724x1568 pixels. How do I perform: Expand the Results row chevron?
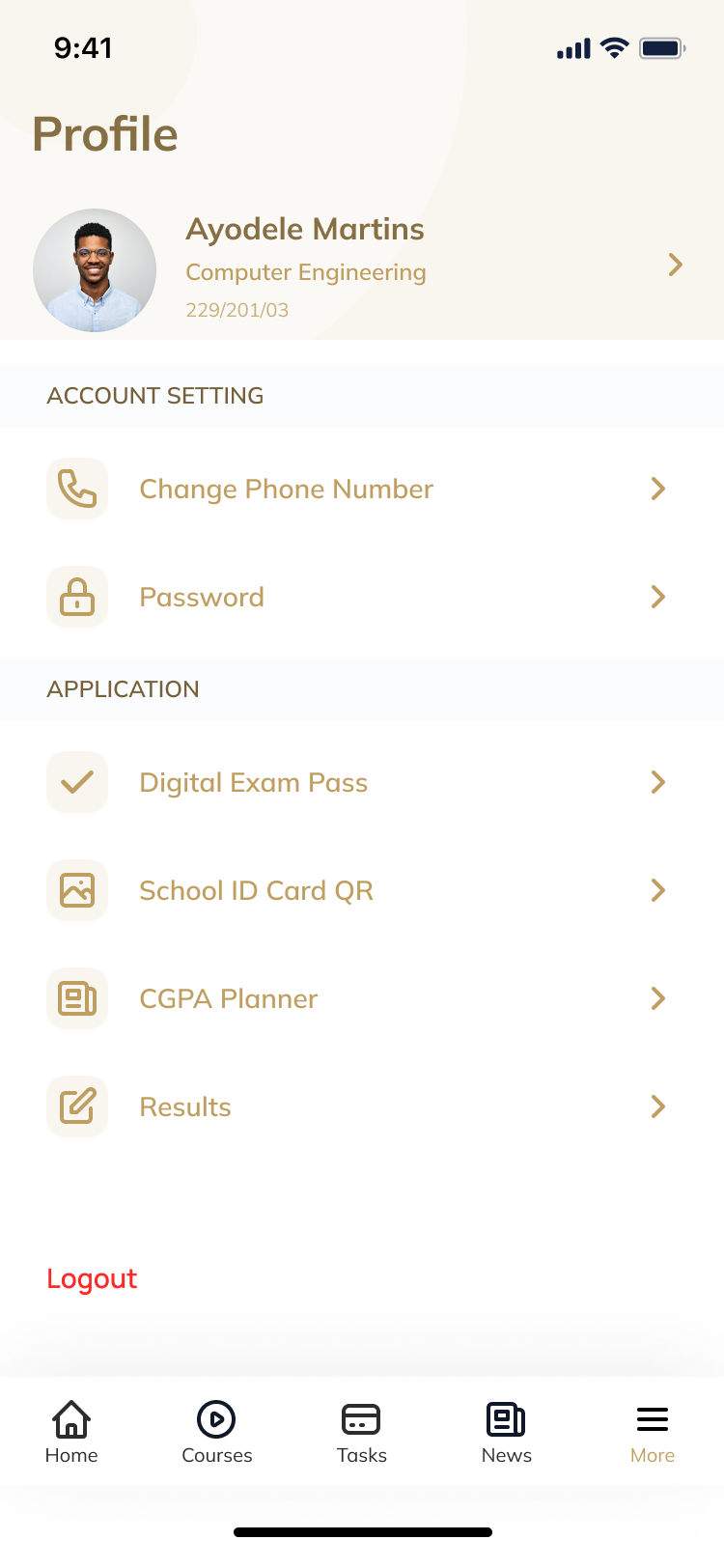pos(658,1106)
